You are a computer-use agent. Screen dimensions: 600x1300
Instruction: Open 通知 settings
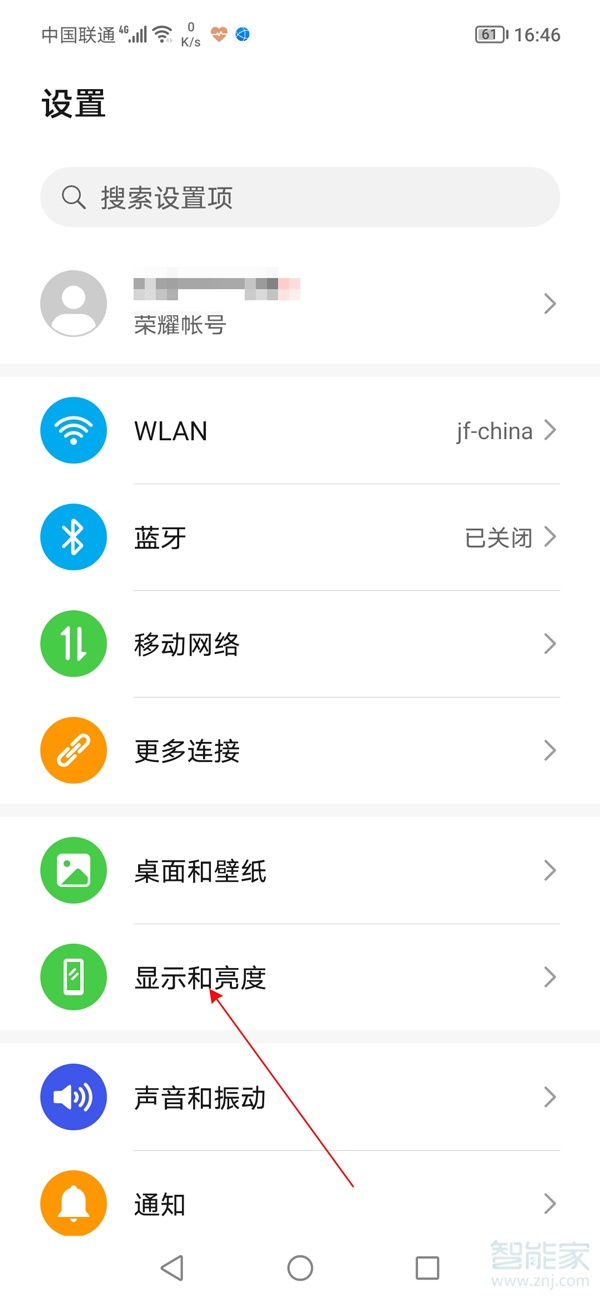point(300,1203)
